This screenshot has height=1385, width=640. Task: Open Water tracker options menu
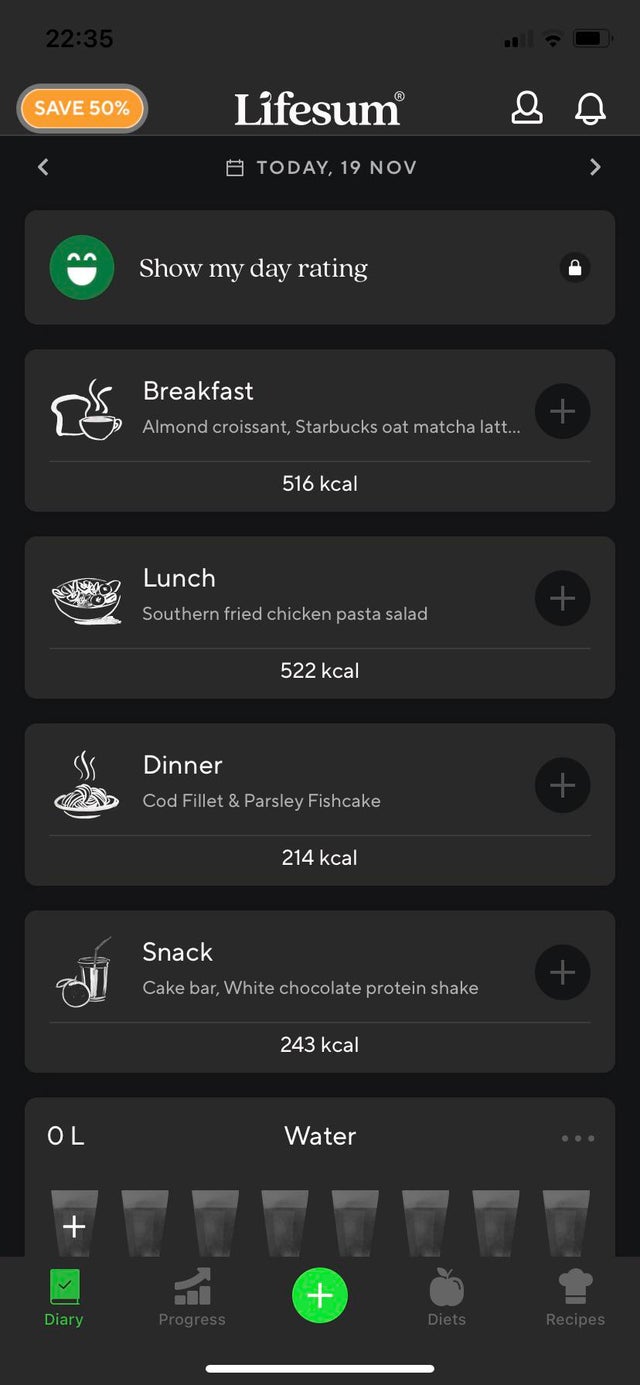[x=578, y=1138]
